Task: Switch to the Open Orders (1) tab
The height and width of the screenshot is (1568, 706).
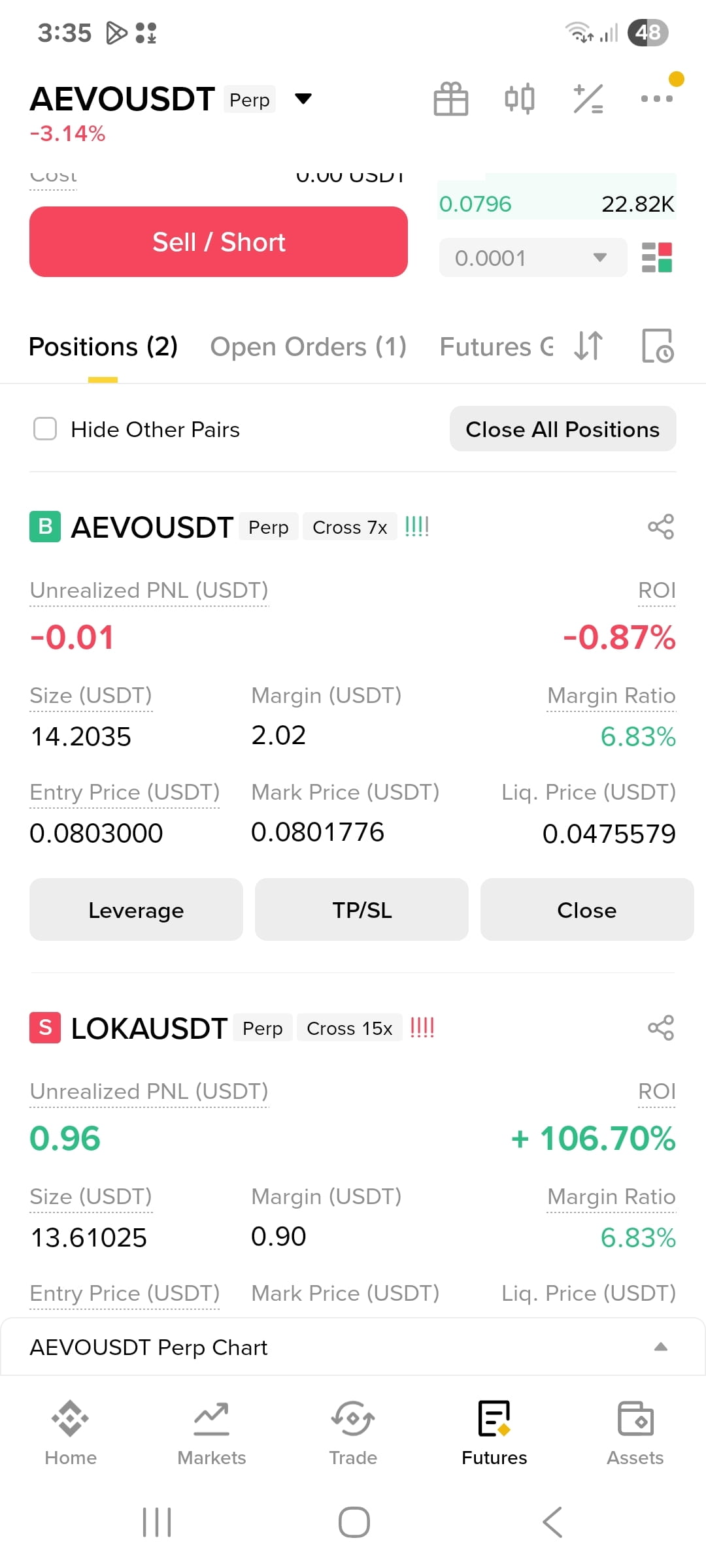Action: [308, 346]
